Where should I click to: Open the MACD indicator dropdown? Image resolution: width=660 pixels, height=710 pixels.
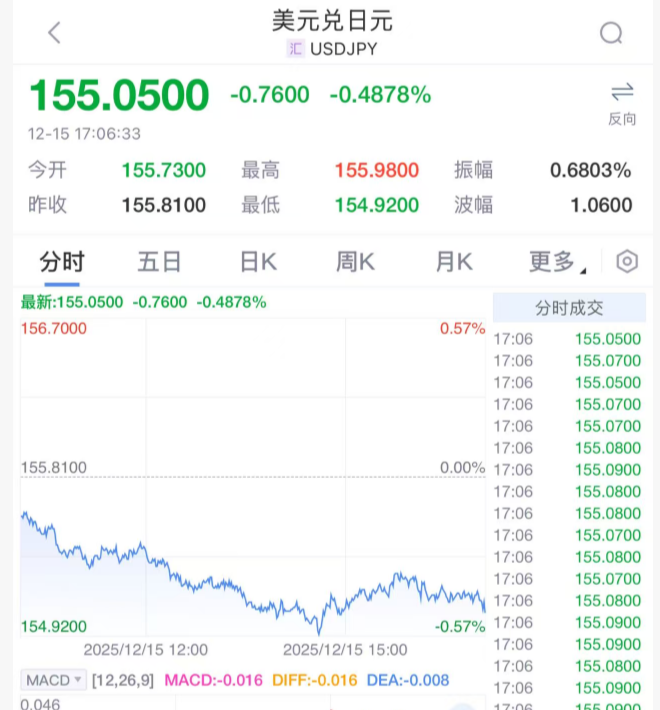coord(54,680)
